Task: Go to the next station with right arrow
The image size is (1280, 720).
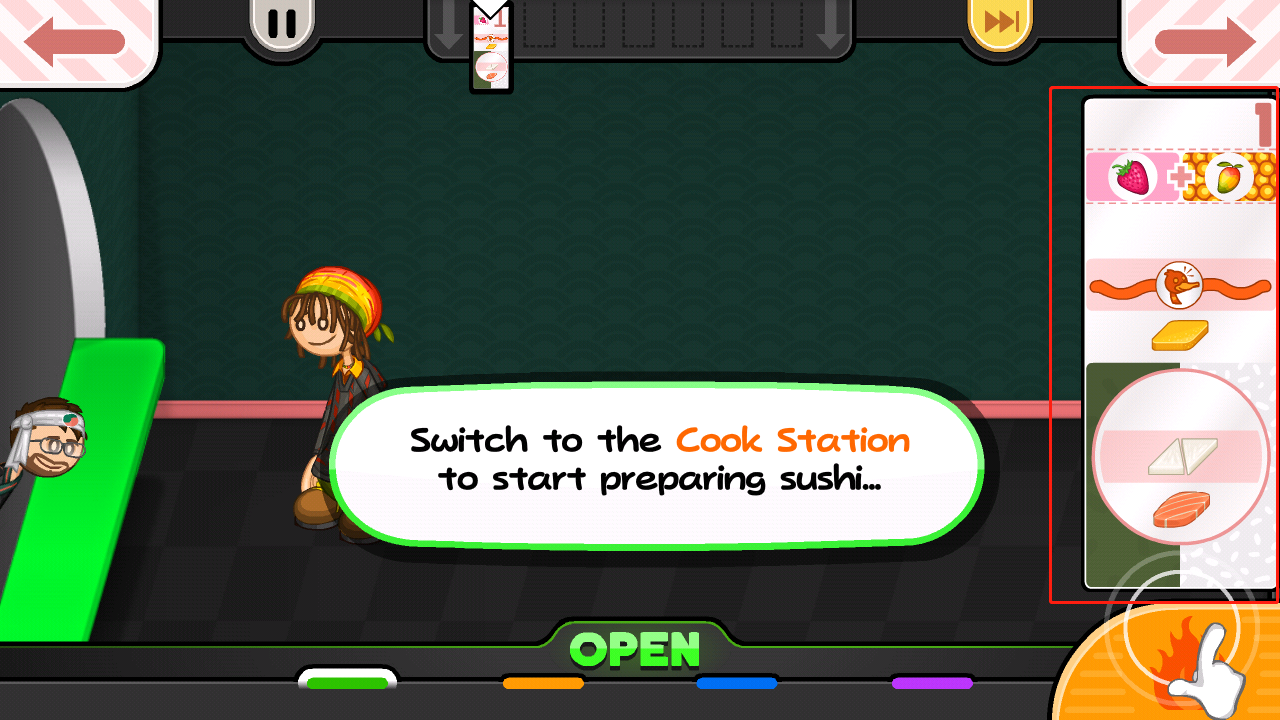Action: (x=1204, y=41)
